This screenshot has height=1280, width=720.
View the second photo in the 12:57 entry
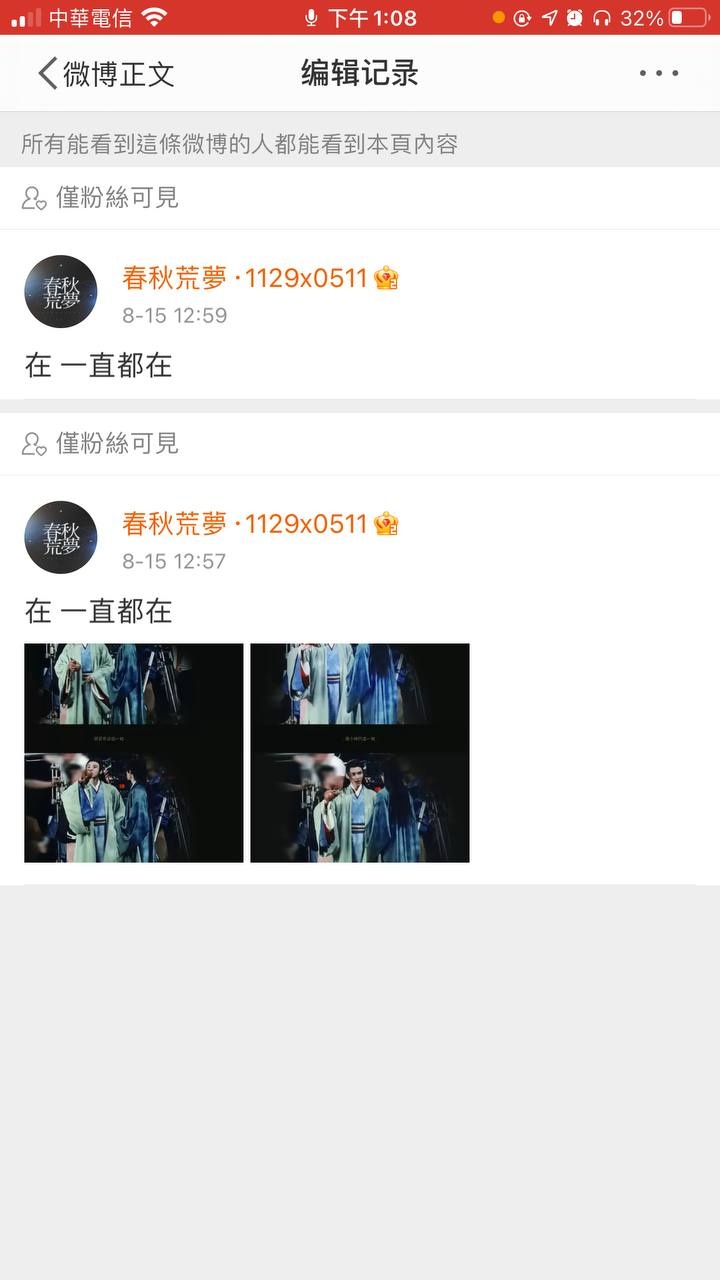(360, 753)
